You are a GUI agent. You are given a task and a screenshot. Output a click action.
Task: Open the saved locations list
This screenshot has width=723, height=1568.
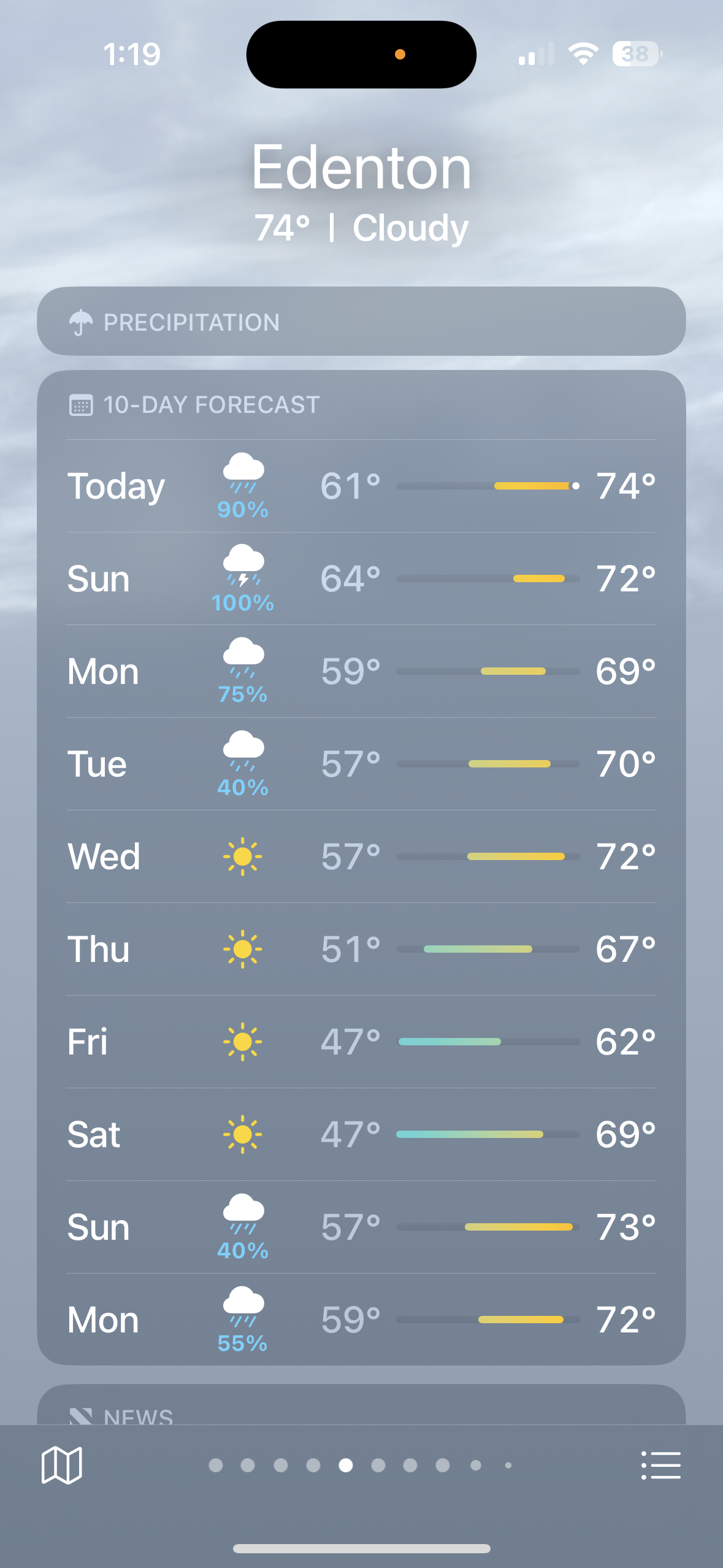point(660,1466)
